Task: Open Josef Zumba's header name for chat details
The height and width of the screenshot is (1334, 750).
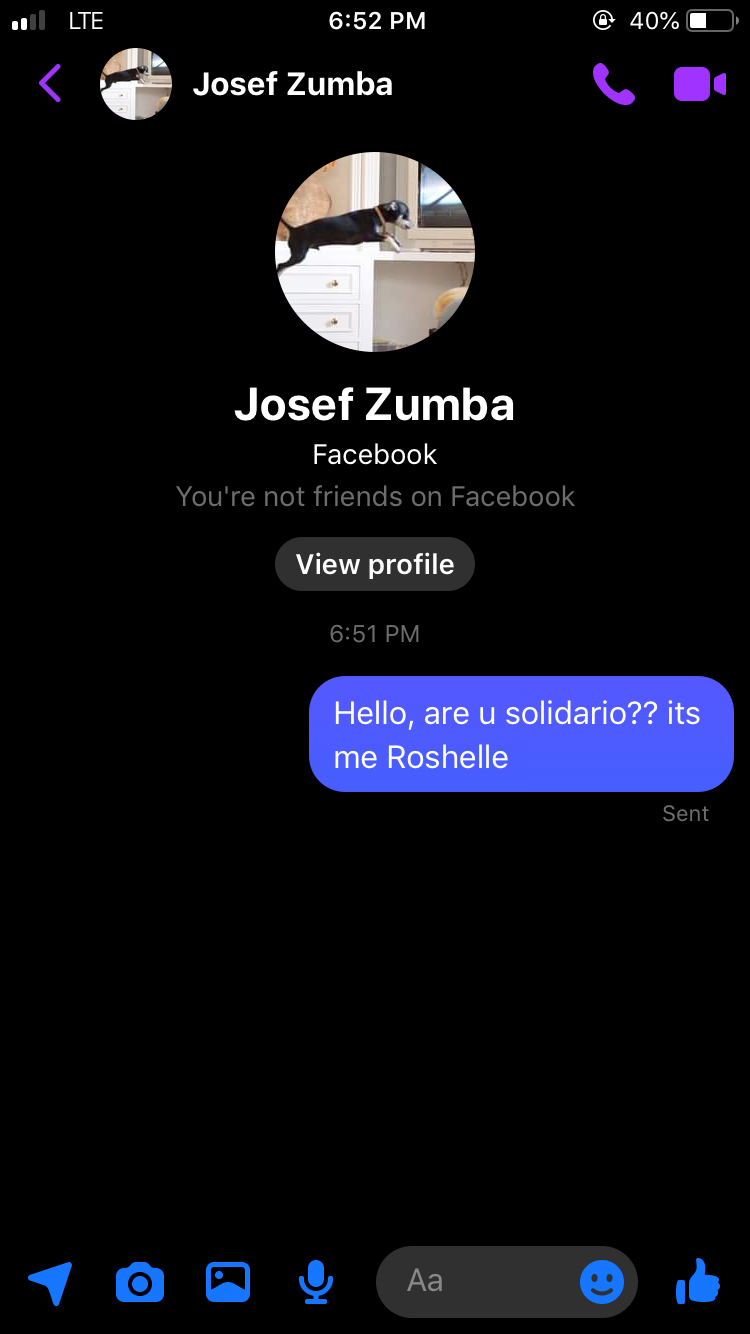Action: click(292, 84)
